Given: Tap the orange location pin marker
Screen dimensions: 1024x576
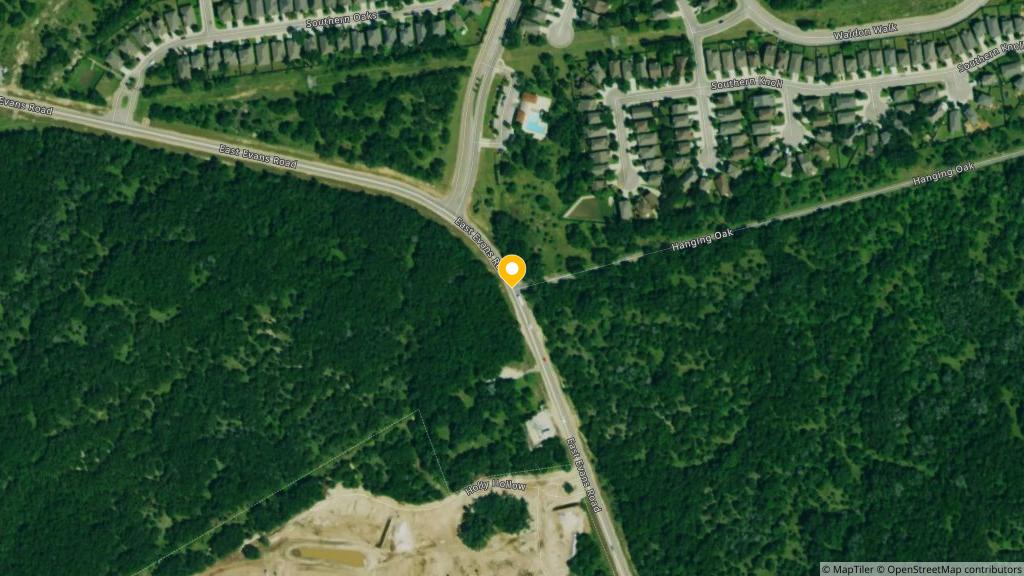Looking at the screenshot, I should point(512,270).
